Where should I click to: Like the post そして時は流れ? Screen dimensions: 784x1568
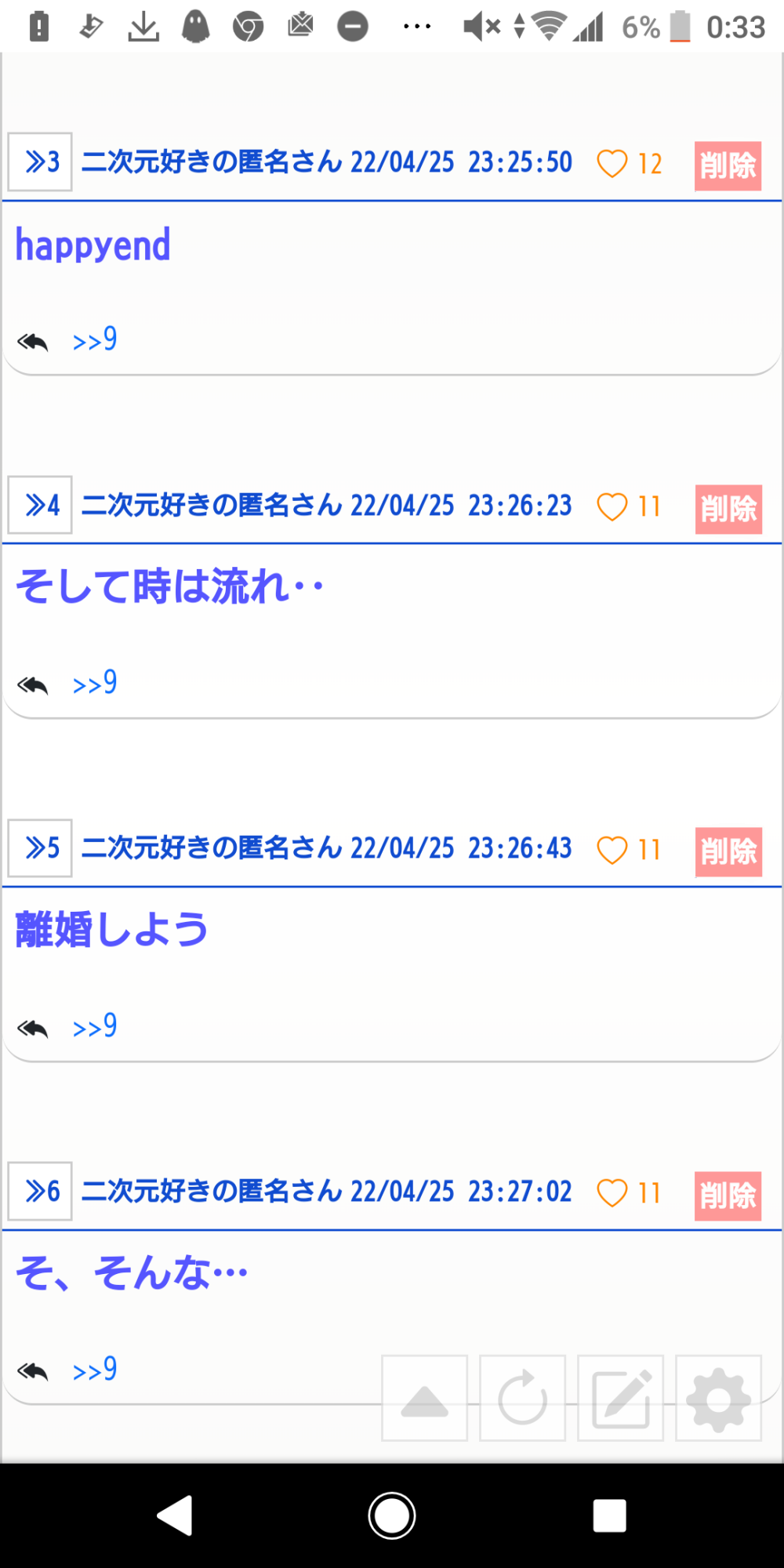tap(612, 507)
